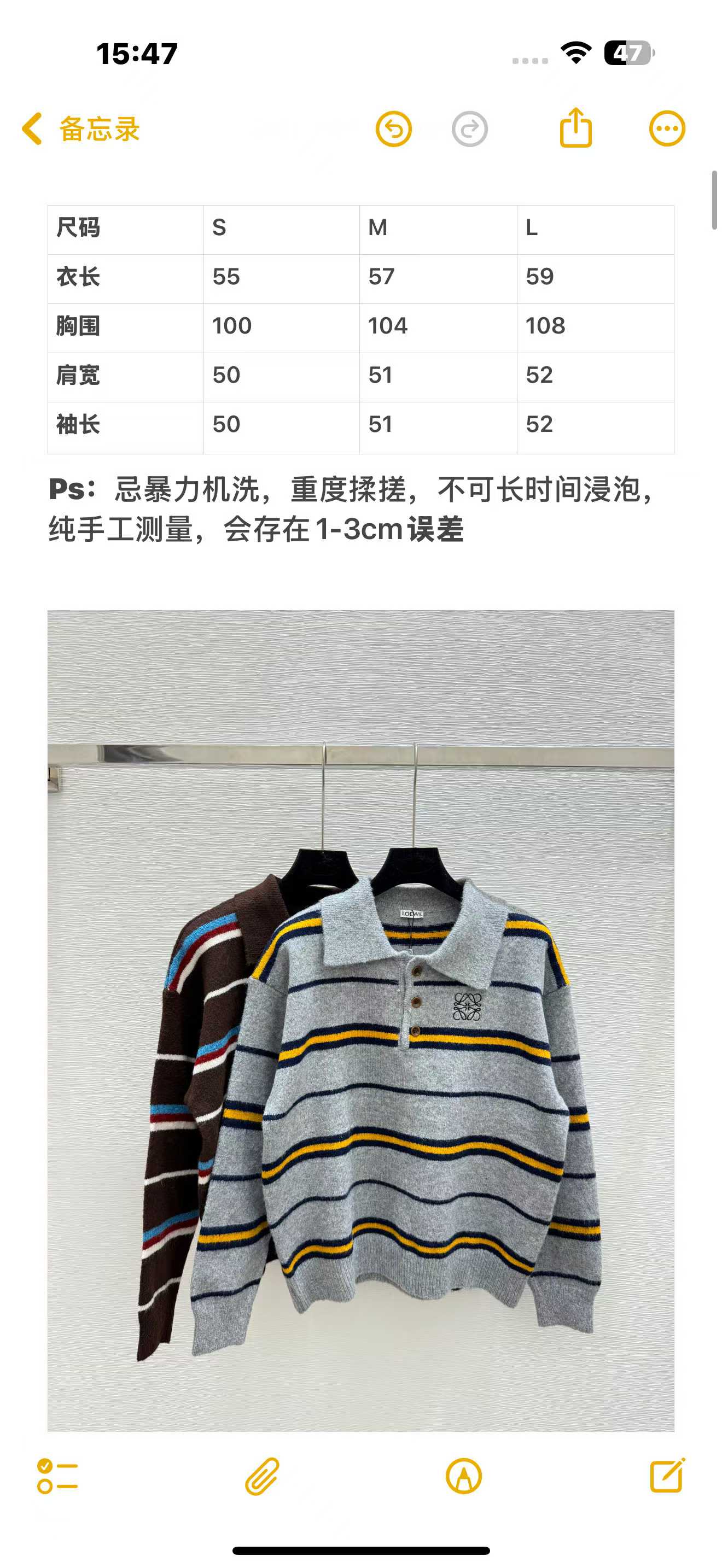722x1568 pixels.
Task: Undo the last edit
Action: coord(393,129)
